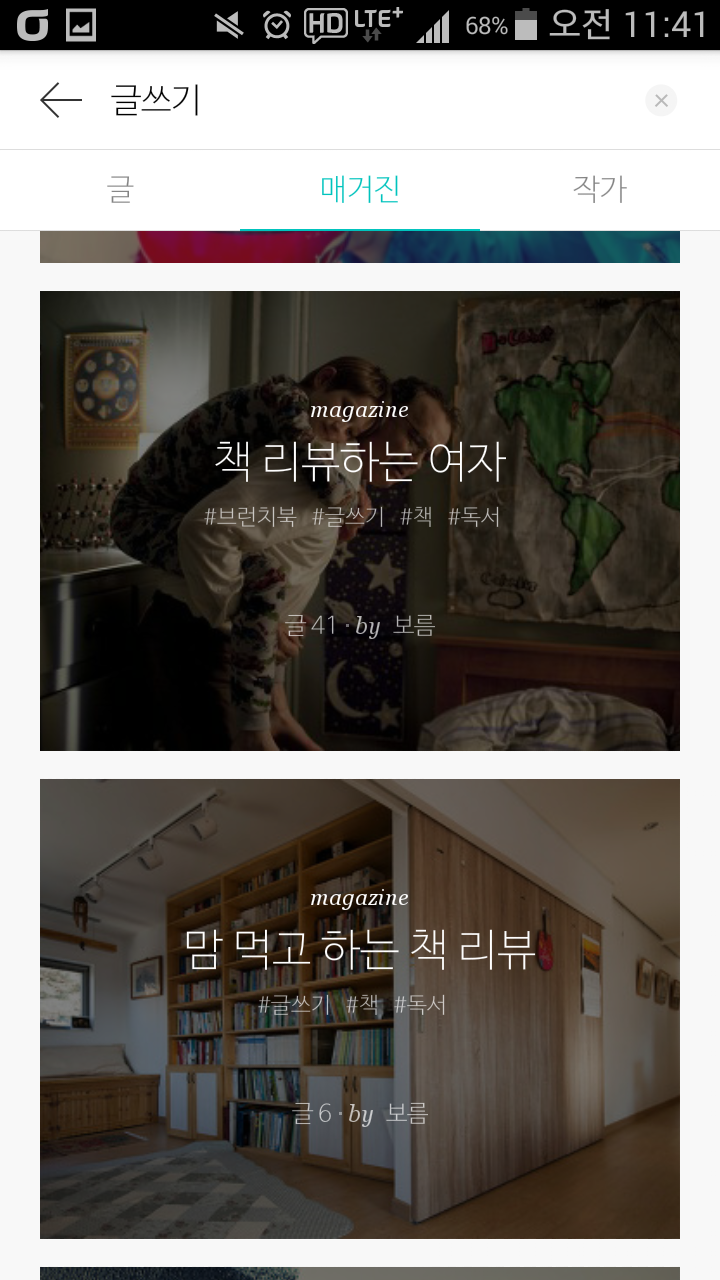Clear the search query with the X icon
Image resolution: width=720 pixels, height=1280 pixels.
point(661,100)
